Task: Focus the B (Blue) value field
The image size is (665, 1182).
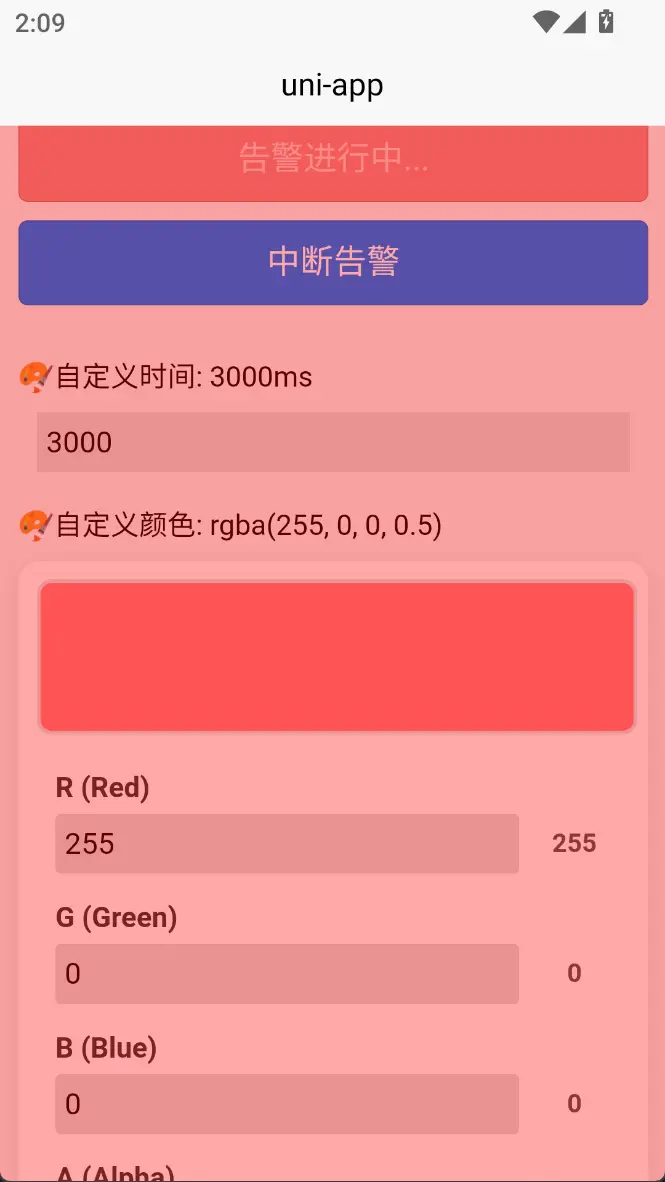Action: (287, 1104)
